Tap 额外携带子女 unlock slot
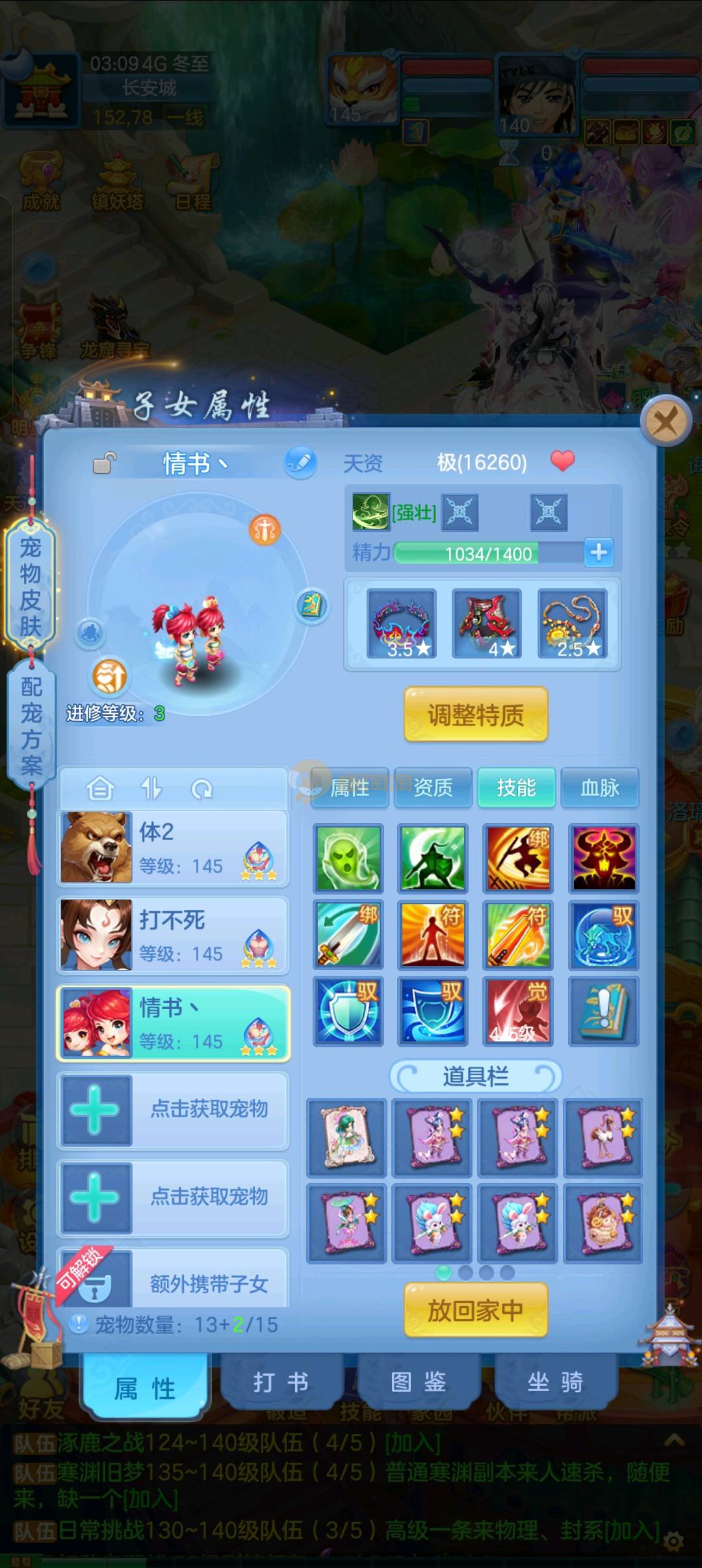This screenshot has height=1568, width=702. (x=173, y=1283)
